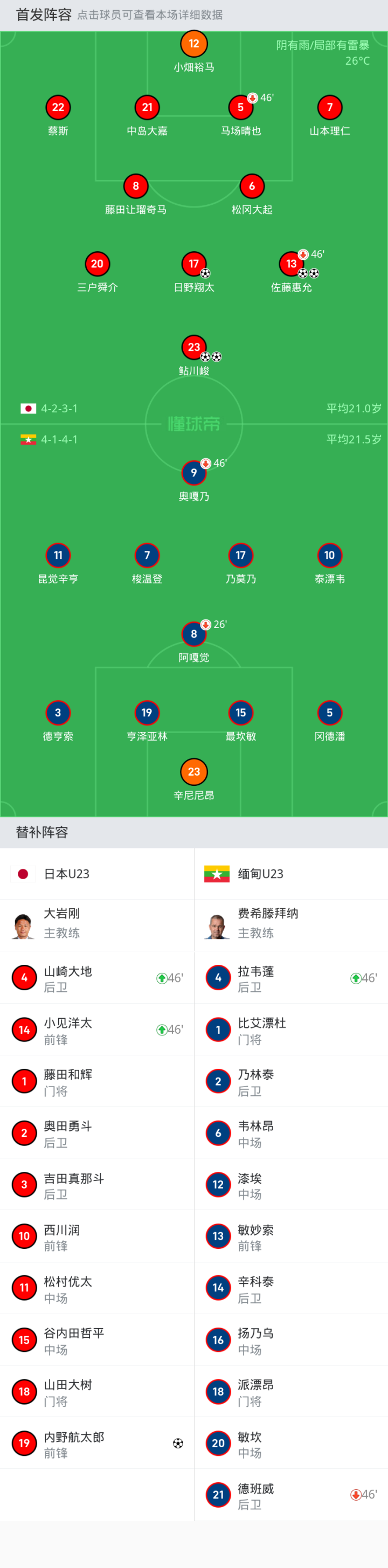
Task: Open substitute 小见洋太 row
Action: (98, 1030)
